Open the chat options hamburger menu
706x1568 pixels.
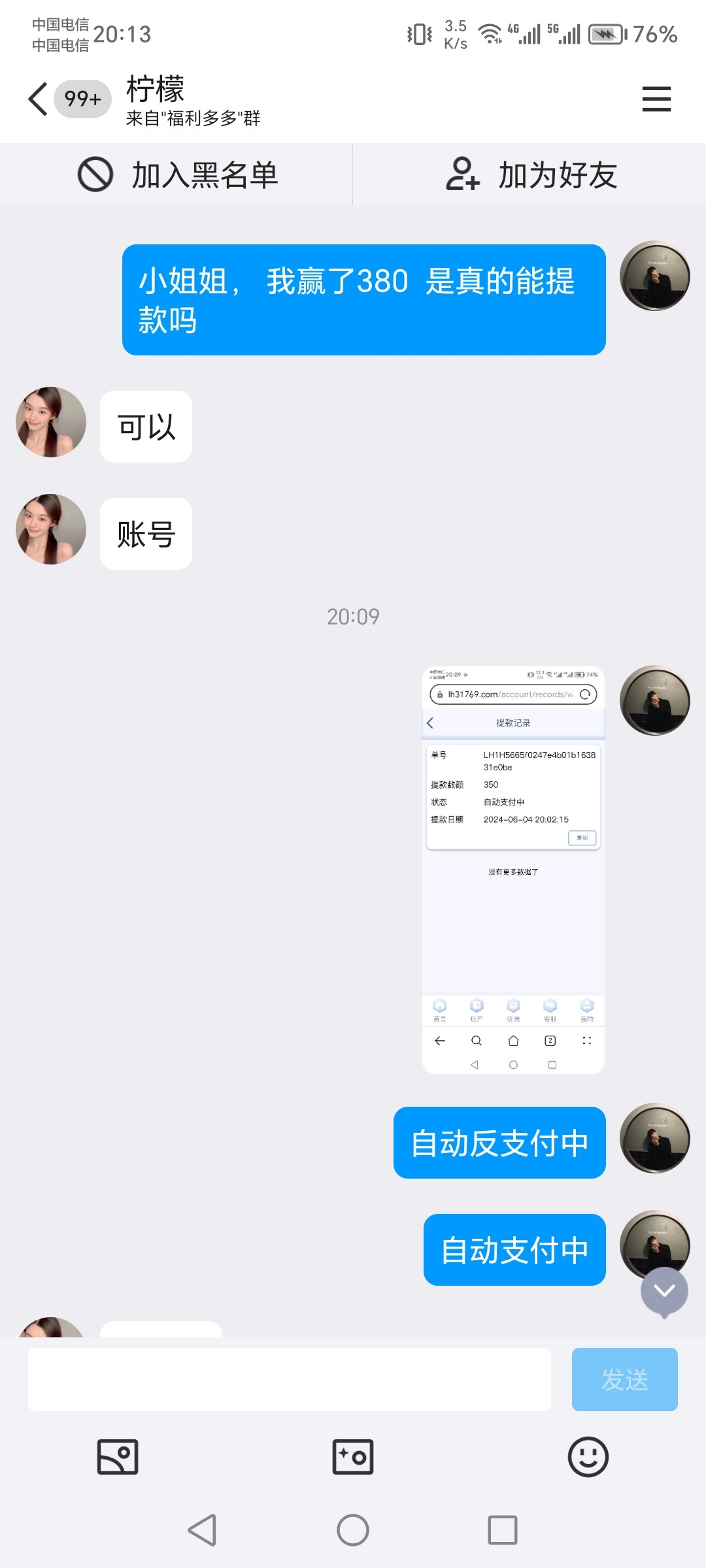656,98
